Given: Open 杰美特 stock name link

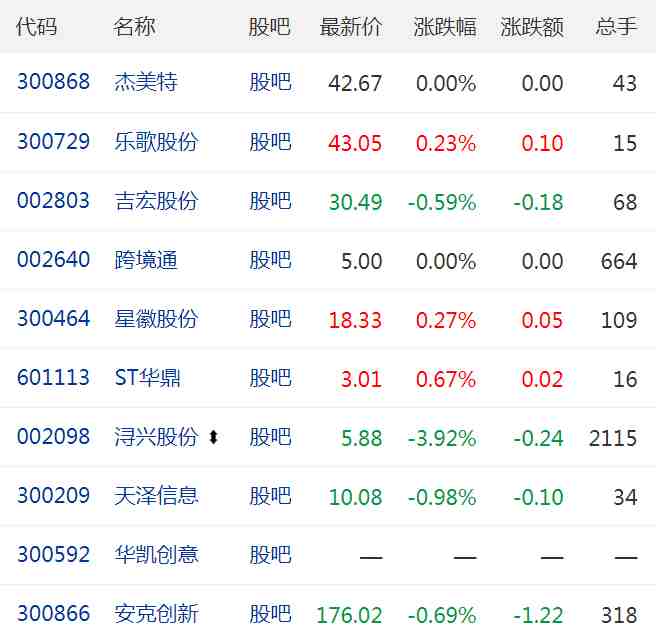Looking at the screenshot, I should [146, 83].
